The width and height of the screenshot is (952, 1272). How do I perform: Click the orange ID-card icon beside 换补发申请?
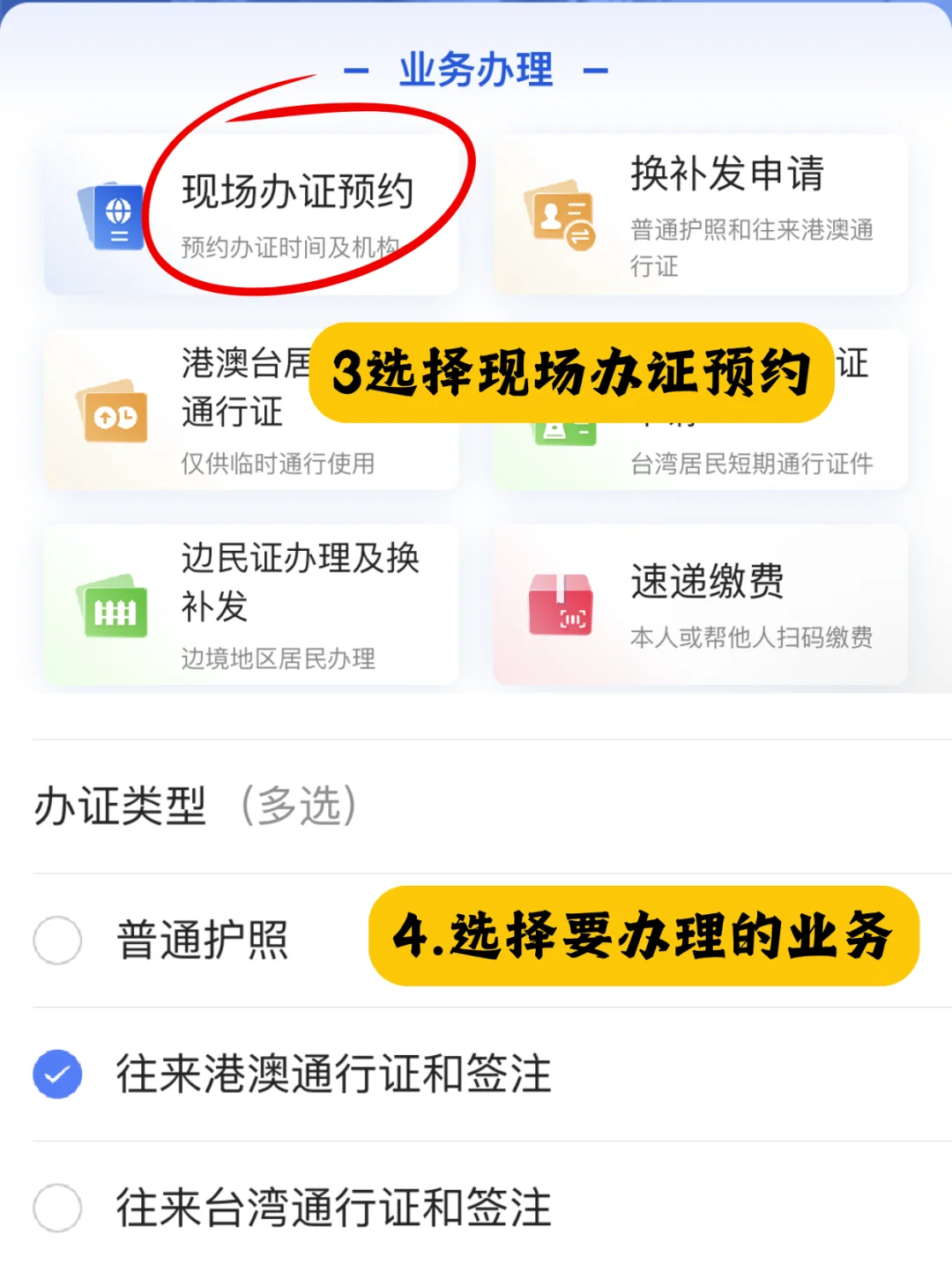[562, 216]
